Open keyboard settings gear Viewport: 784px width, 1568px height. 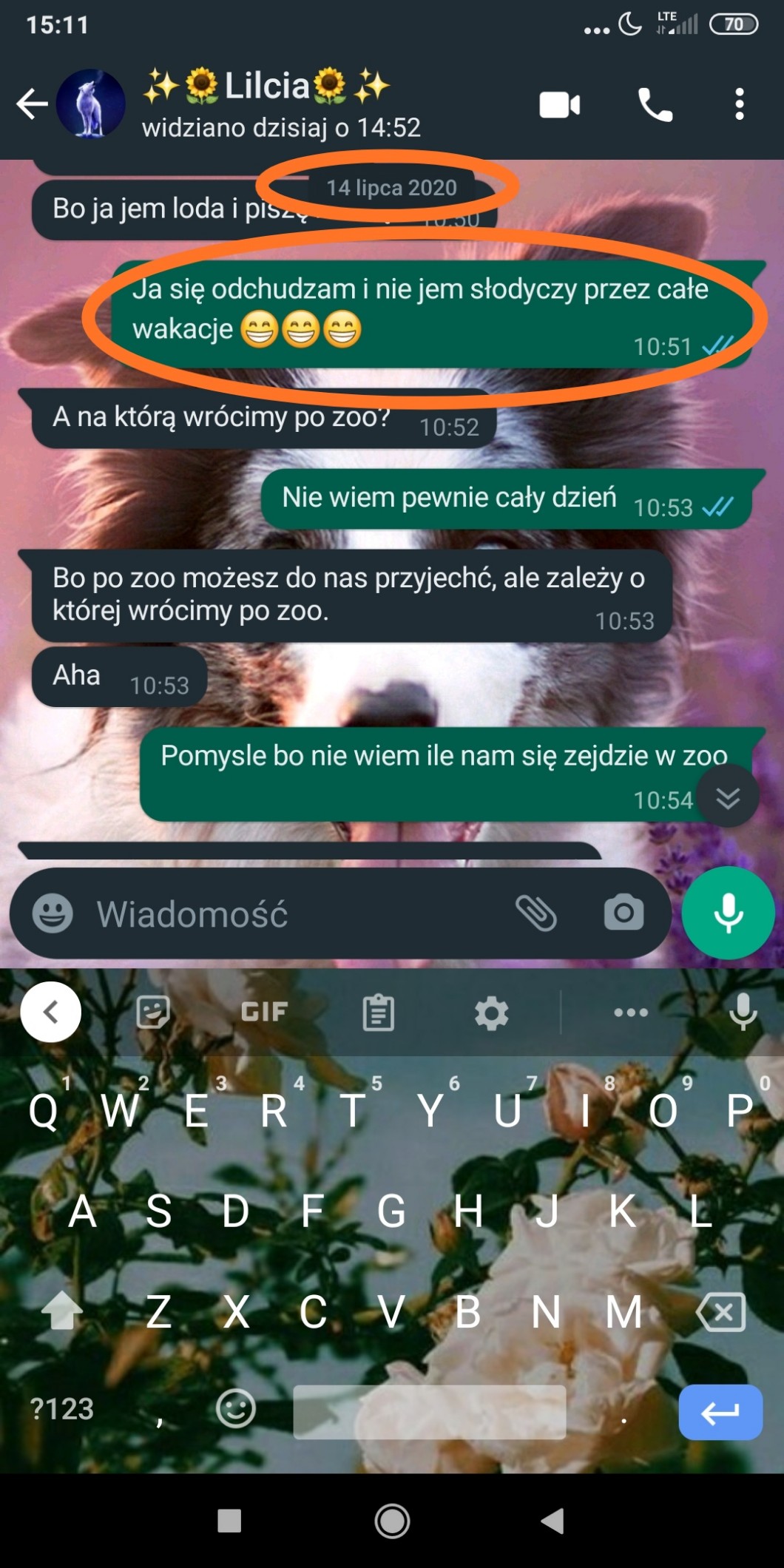[491, 1013]
